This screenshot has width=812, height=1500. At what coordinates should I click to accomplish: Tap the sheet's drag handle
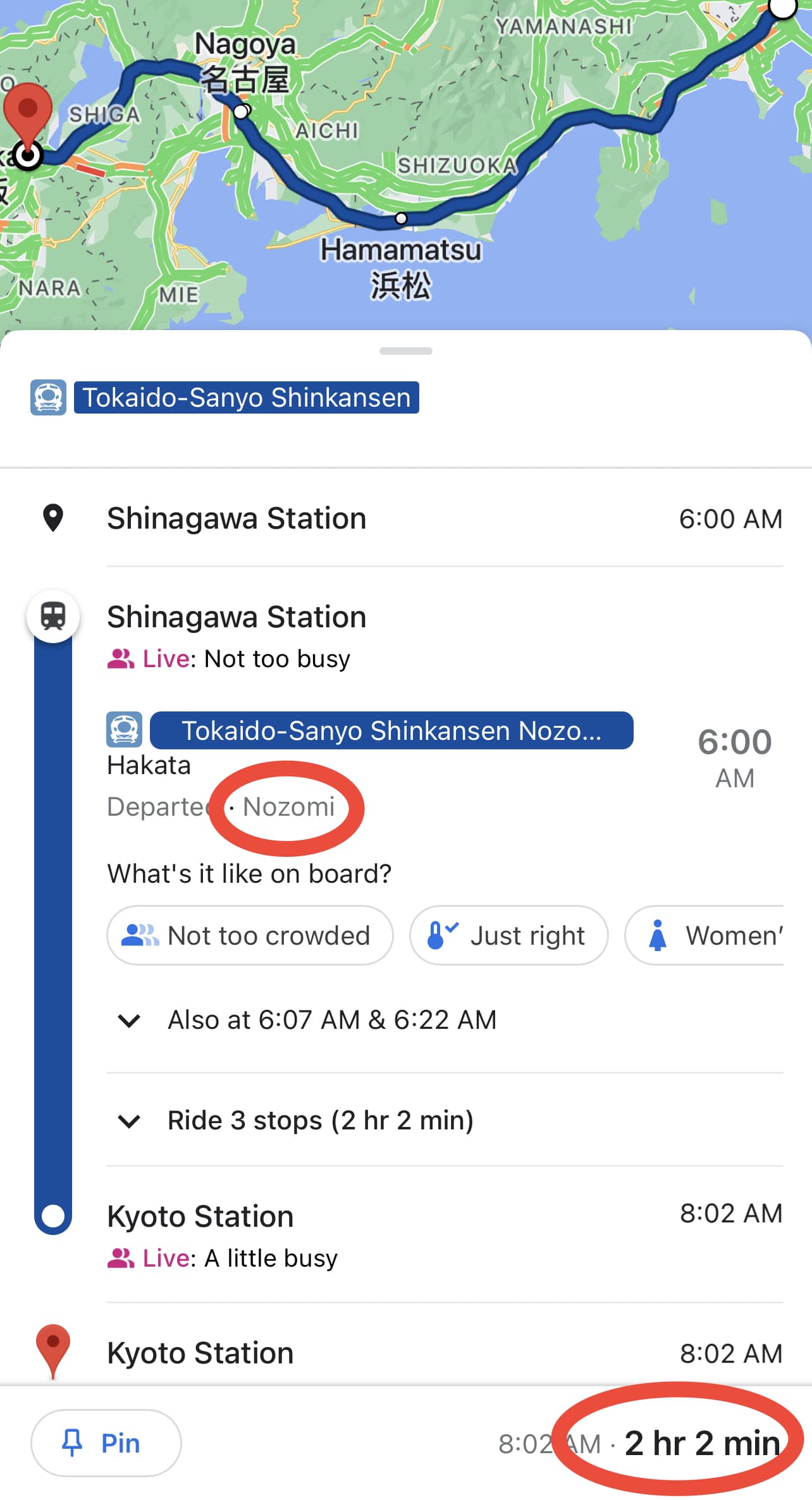[405, 351]
